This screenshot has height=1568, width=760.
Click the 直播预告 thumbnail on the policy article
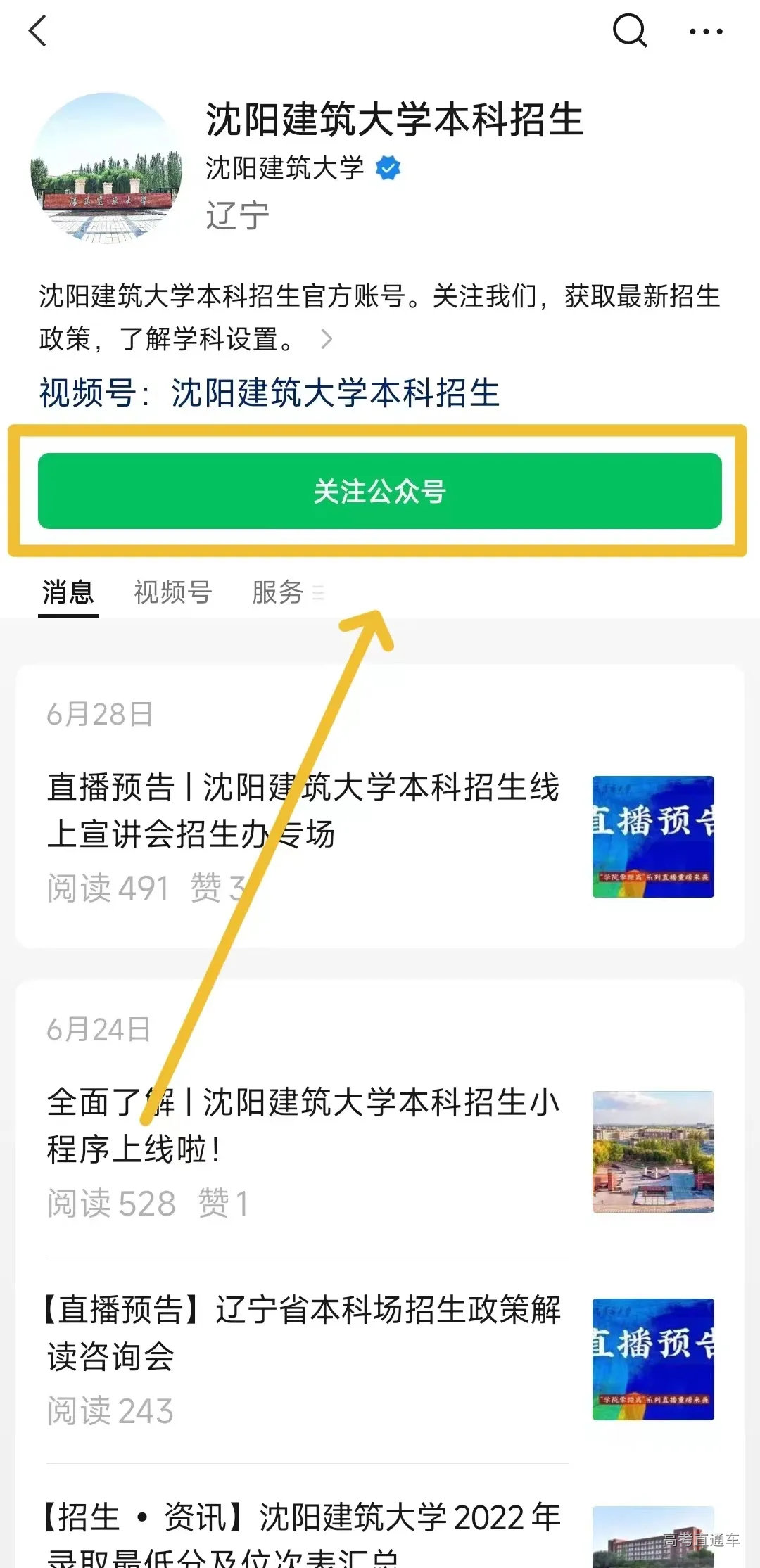(x=652, y=1358)
